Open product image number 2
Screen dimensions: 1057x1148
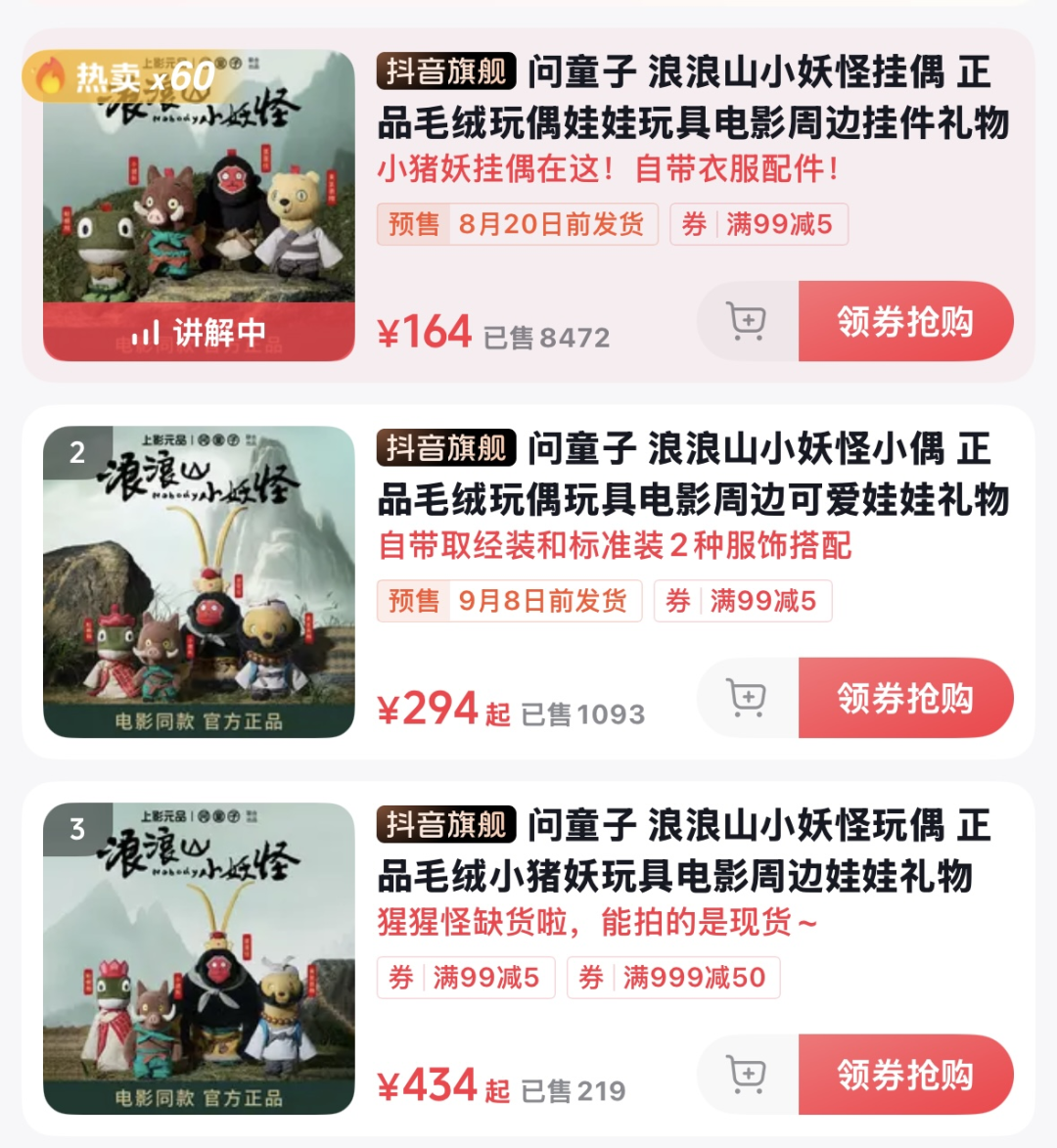point(199,582)
